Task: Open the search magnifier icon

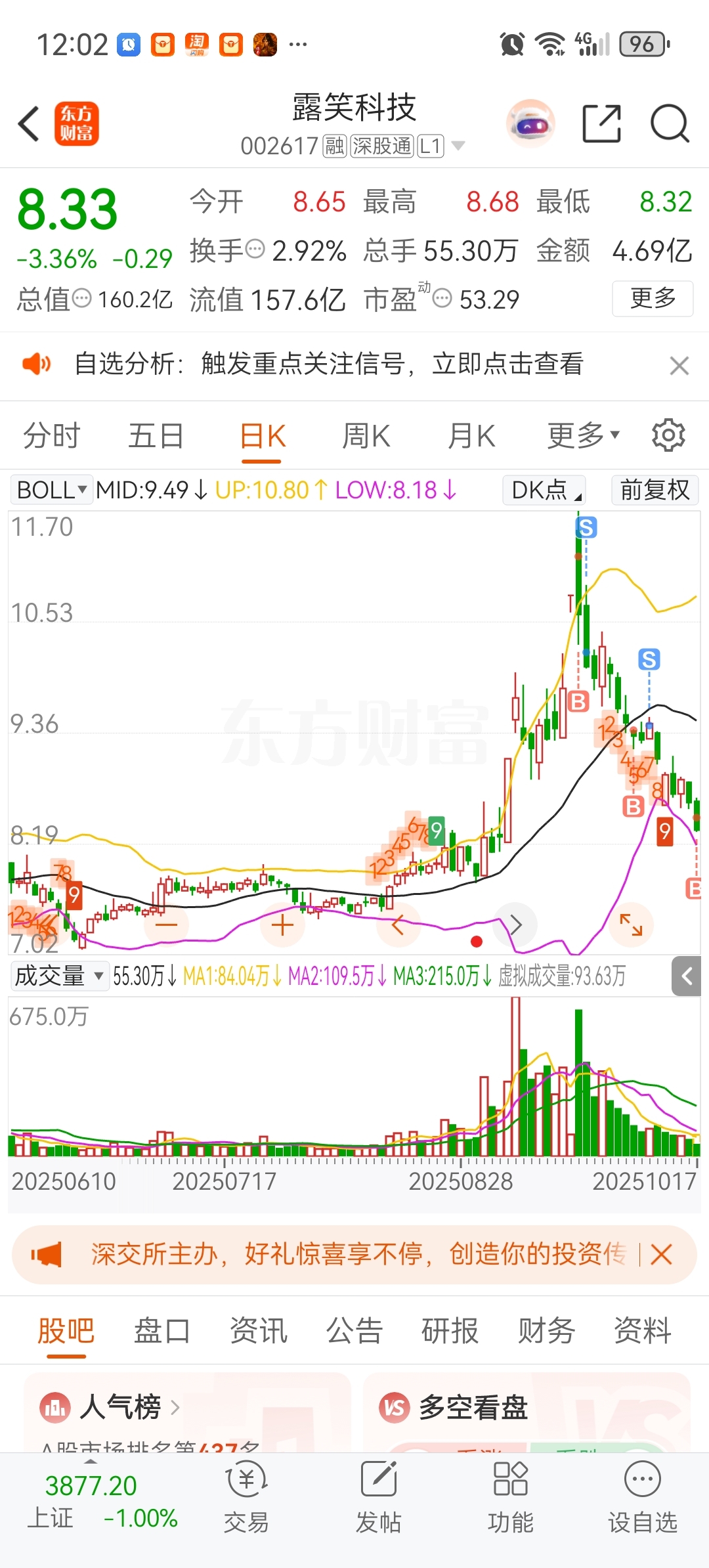Action: pyautogui.click(x=669, y=123)
